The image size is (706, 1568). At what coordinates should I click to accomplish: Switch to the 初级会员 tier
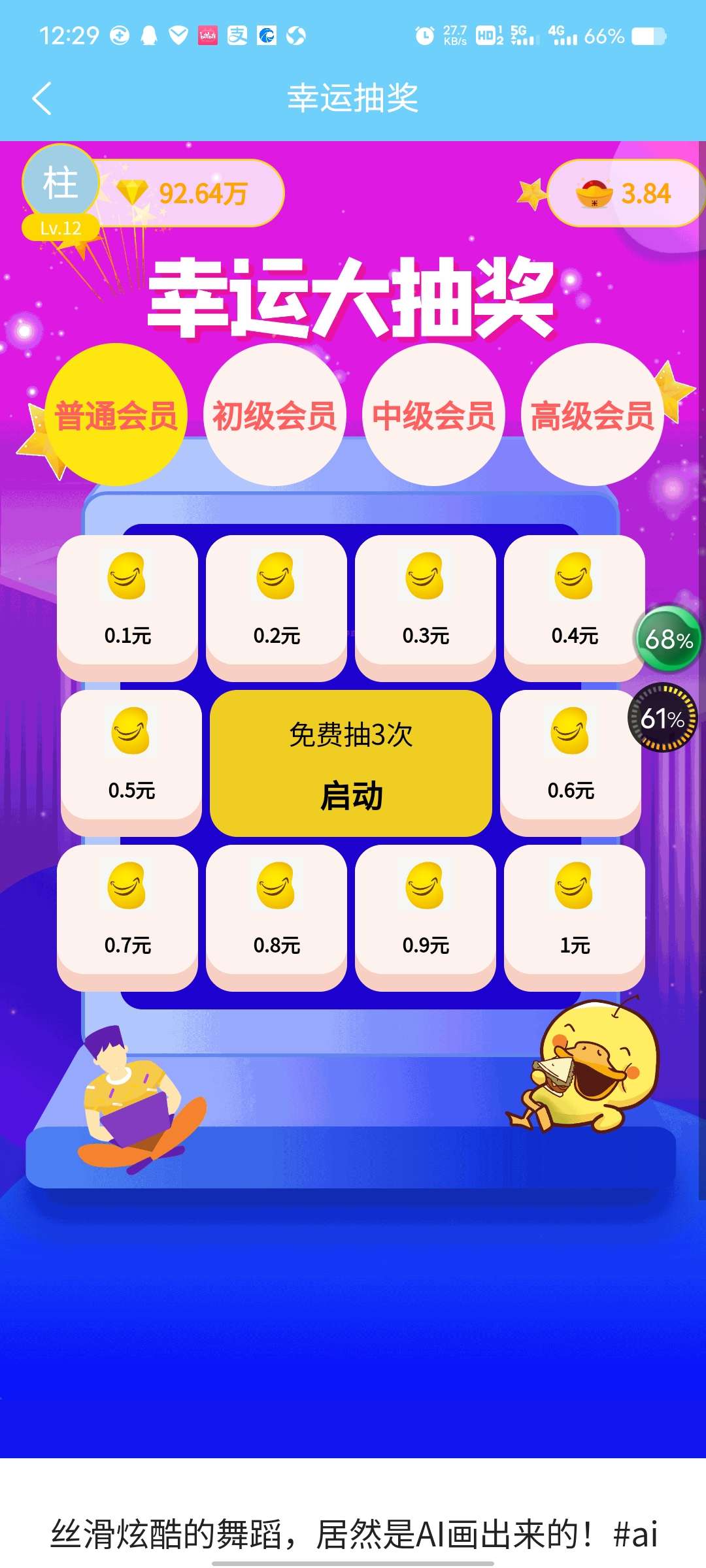(x=275, y=414)
